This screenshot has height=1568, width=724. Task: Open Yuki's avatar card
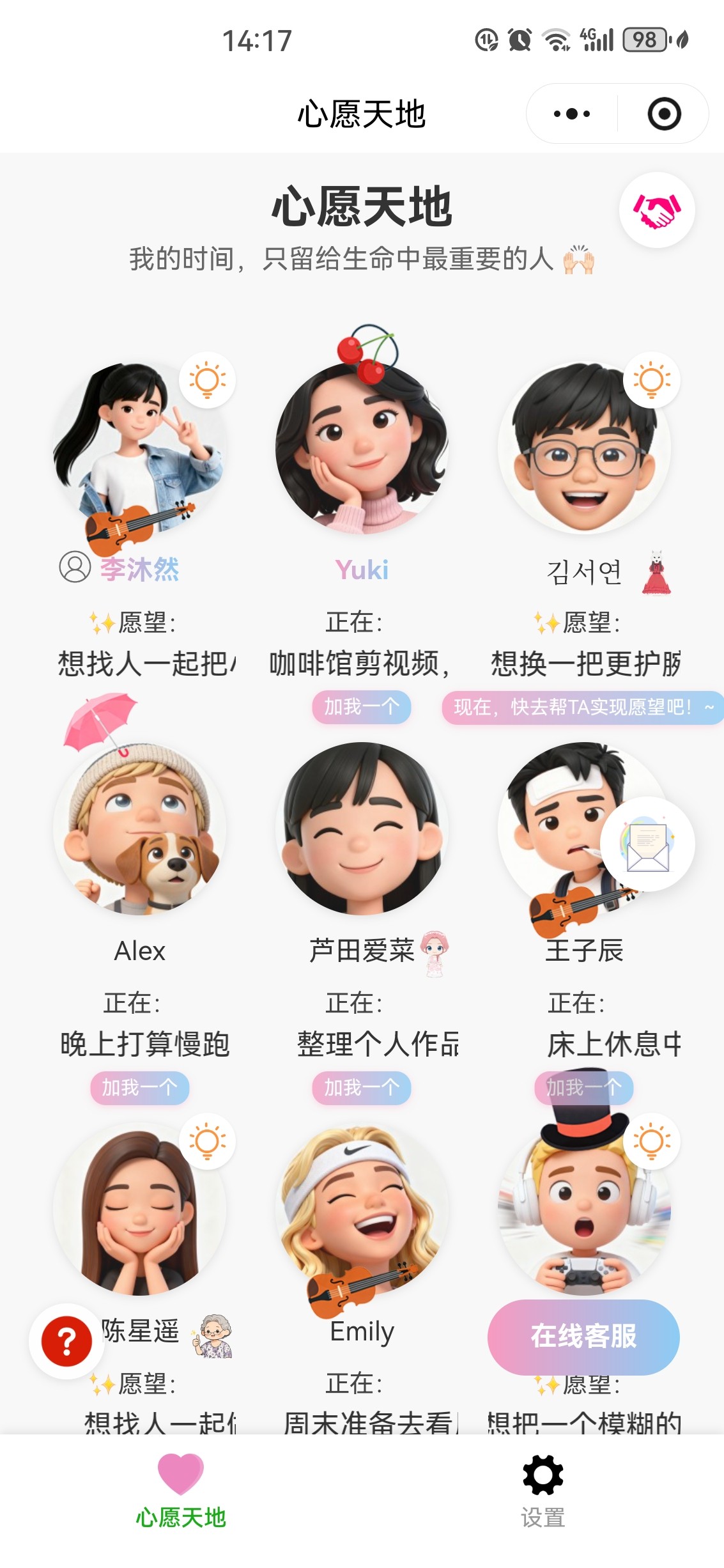(362, 448)
